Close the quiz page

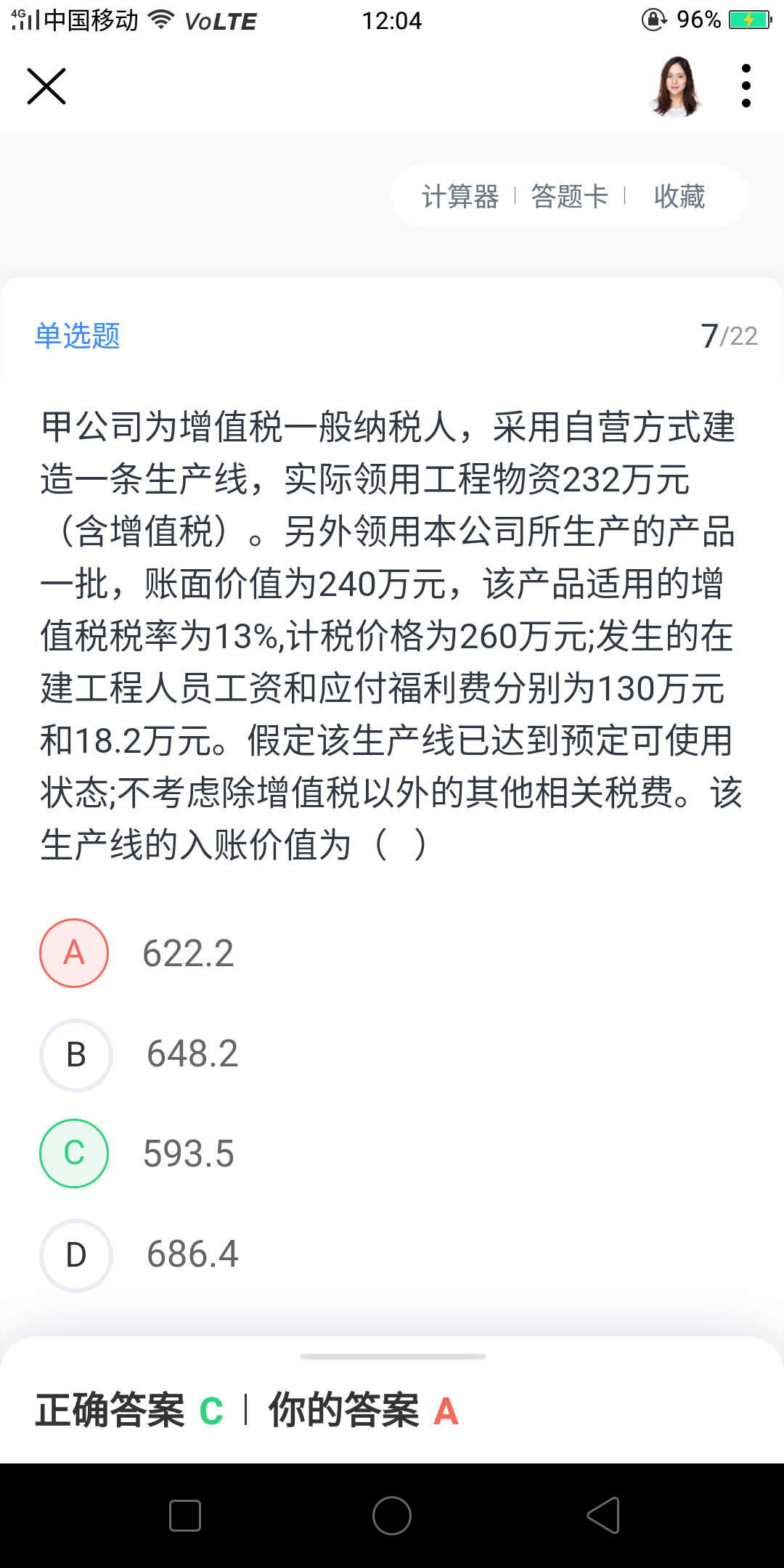pyautogui.click(x=46, y=86)
